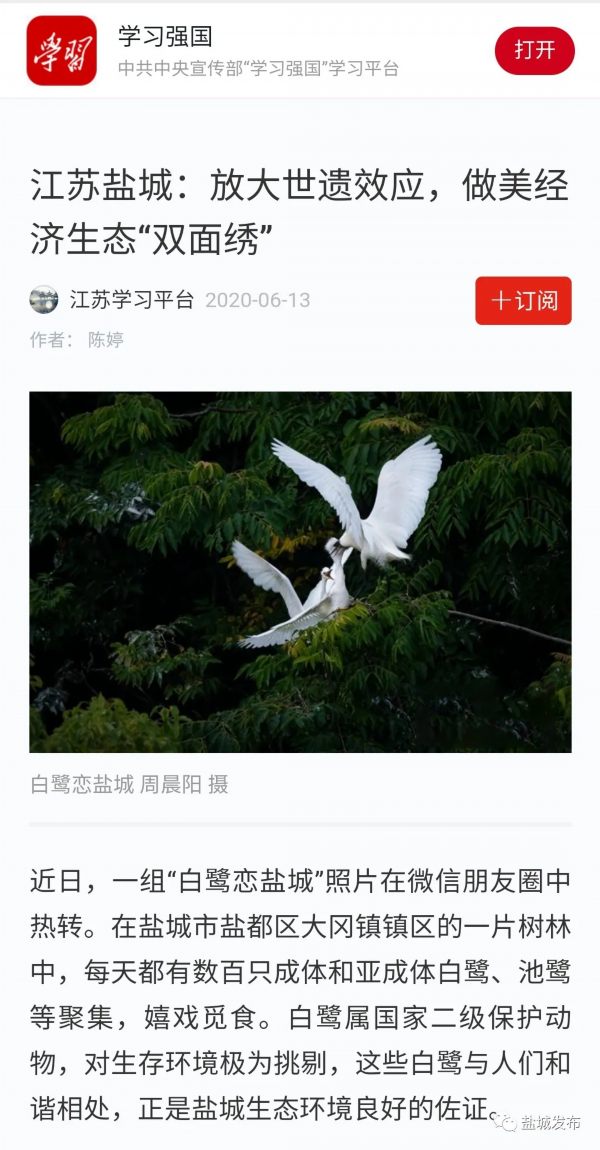Open the 江苏学习平台 publisher profile
This screenshot has height=1150, width=600.
tap(131, 300)
